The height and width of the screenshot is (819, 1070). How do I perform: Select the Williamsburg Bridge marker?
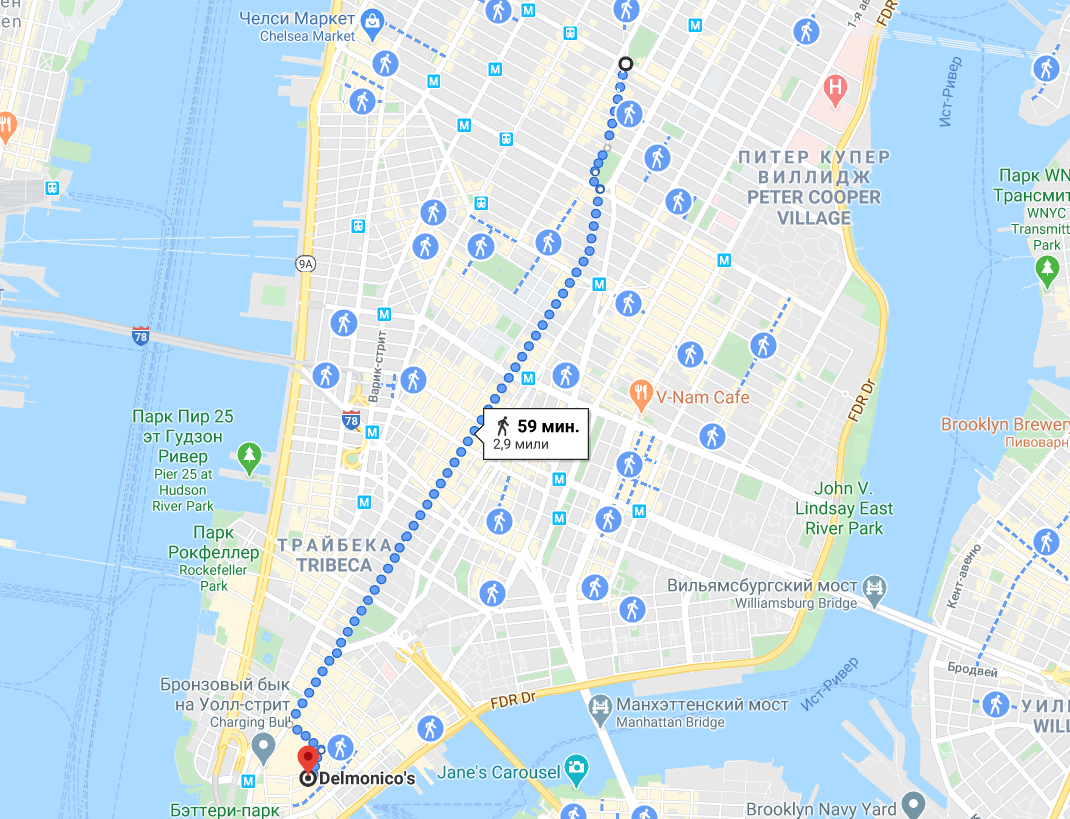pyautogui.click(x=875, y=586)
